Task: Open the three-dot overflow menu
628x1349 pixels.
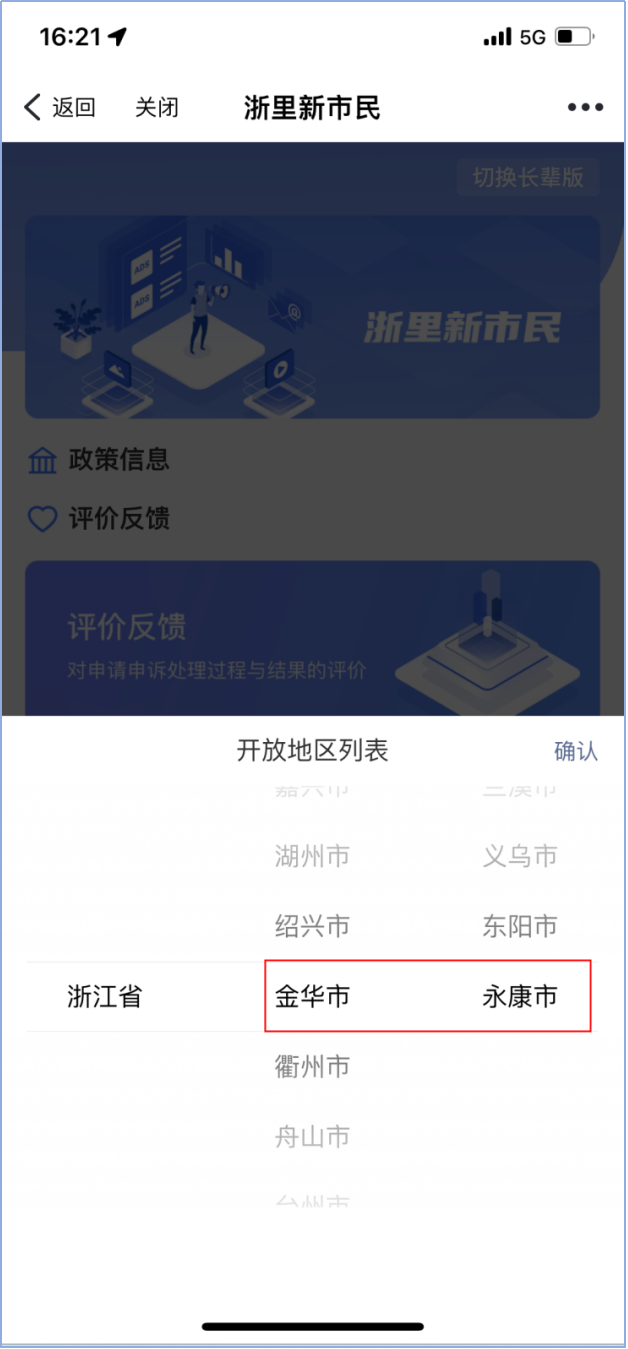Action: (585, 107)
